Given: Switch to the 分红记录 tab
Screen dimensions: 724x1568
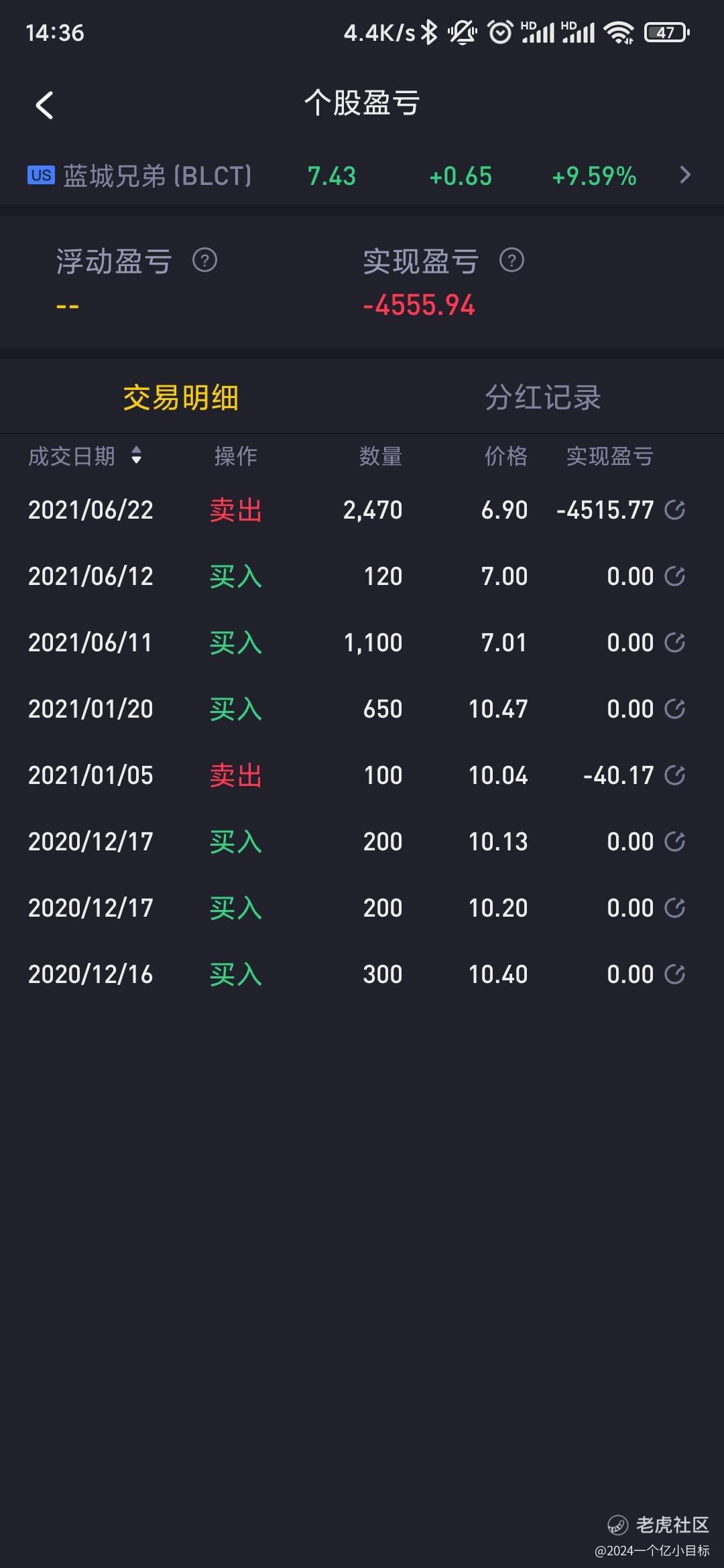Looking at the screenshot, I should point(543,397).
